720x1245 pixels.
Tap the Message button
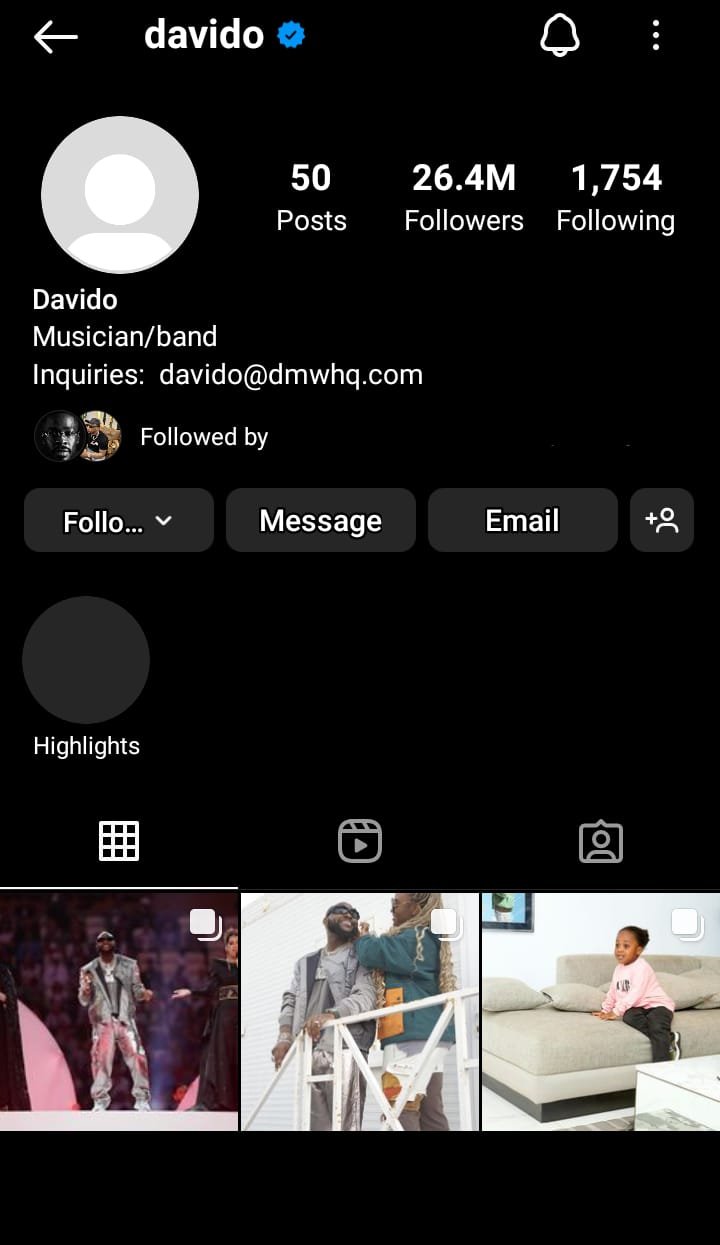point(321,520)
